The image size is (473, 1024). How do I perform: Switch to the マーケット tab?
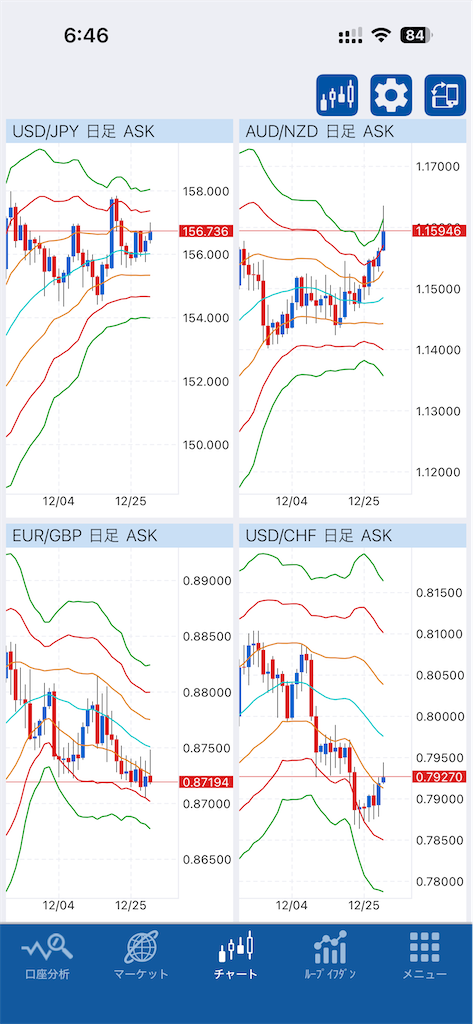click(x=141, y=956)
